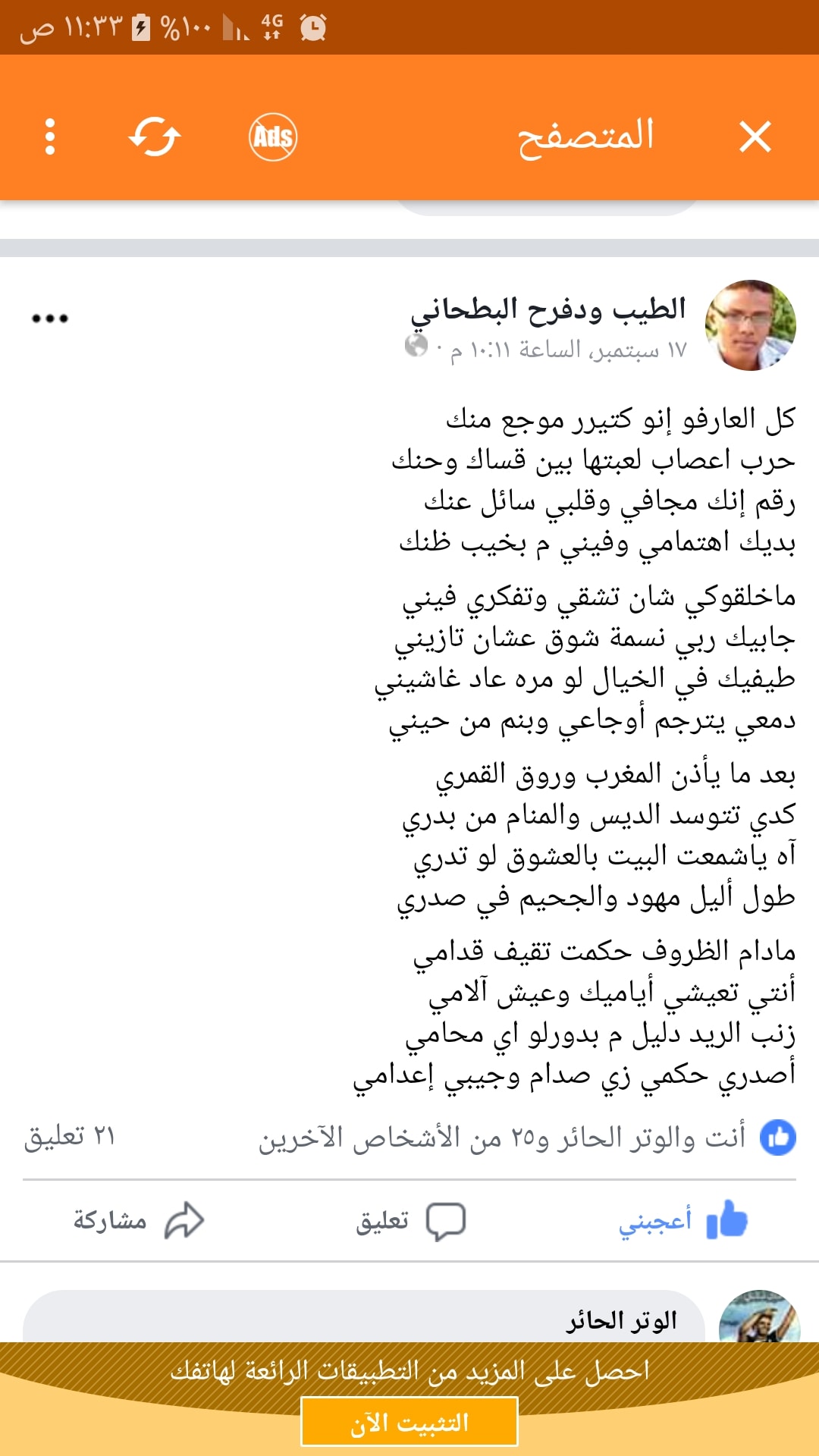Viewport: 819px width, 1456px height.
Task: Tap مشاركة share button
Action: (x=139, y=1221)
